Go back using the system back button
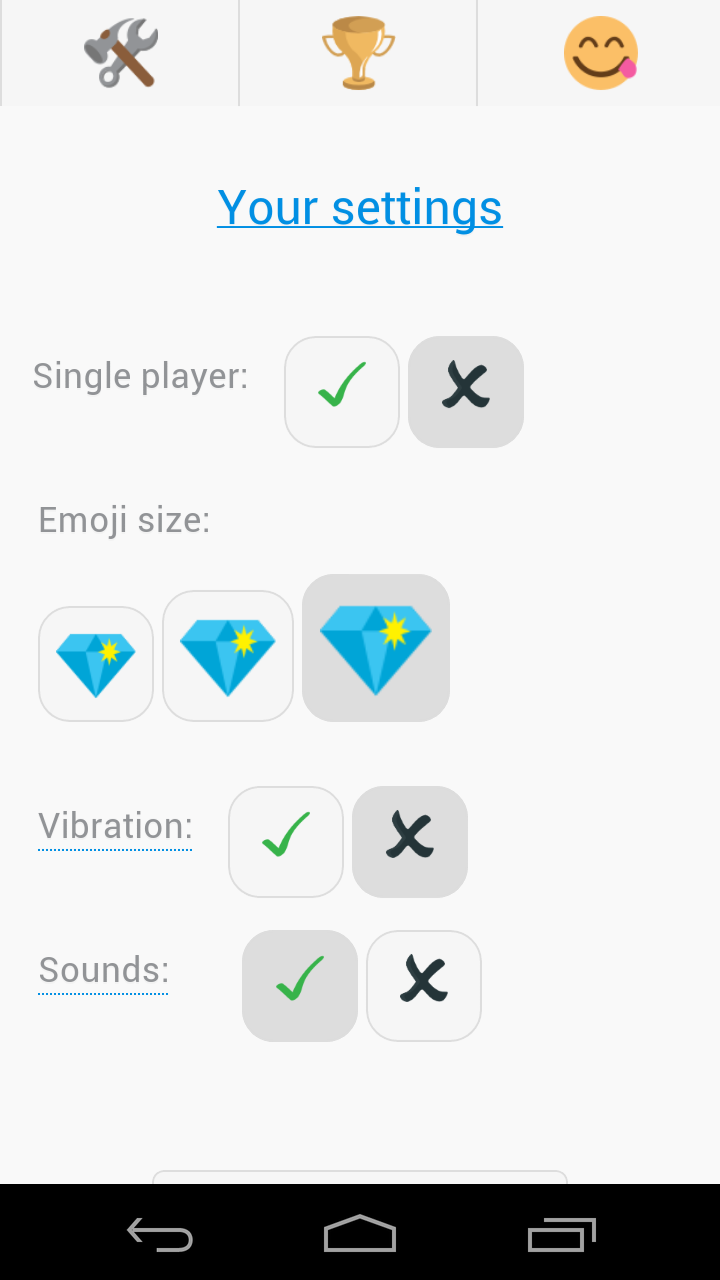Image resolution: width=720 pixels, height=1280 pixels. [160, 1235]
